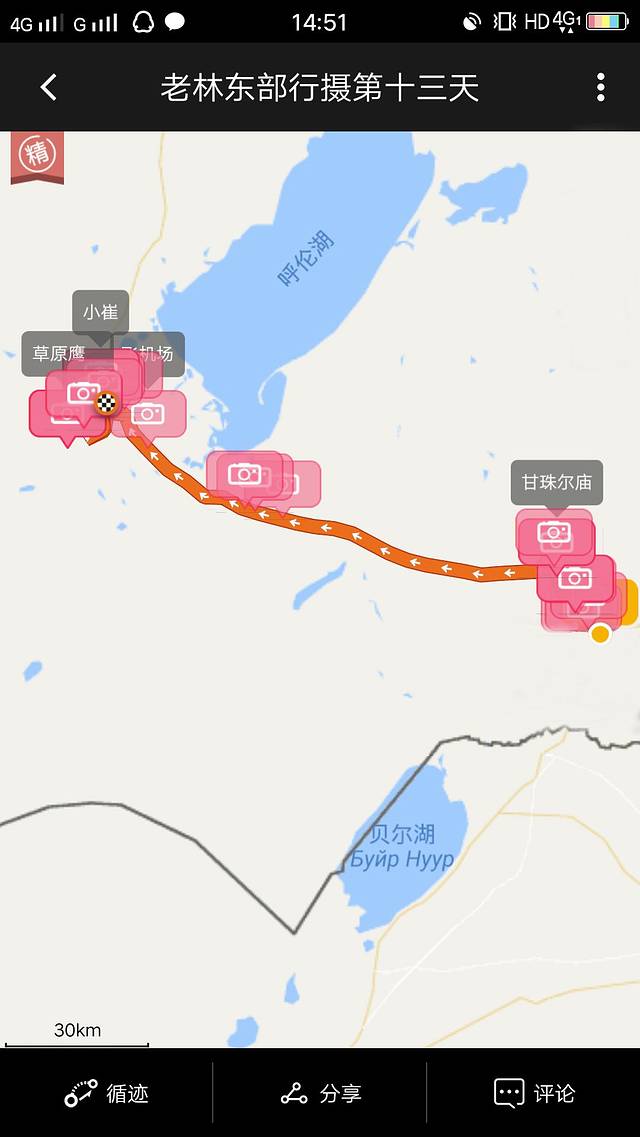Tap the 循迹 button to follow the track
The width and height of the screenshot is (640, 1137).
point(107,1093)
